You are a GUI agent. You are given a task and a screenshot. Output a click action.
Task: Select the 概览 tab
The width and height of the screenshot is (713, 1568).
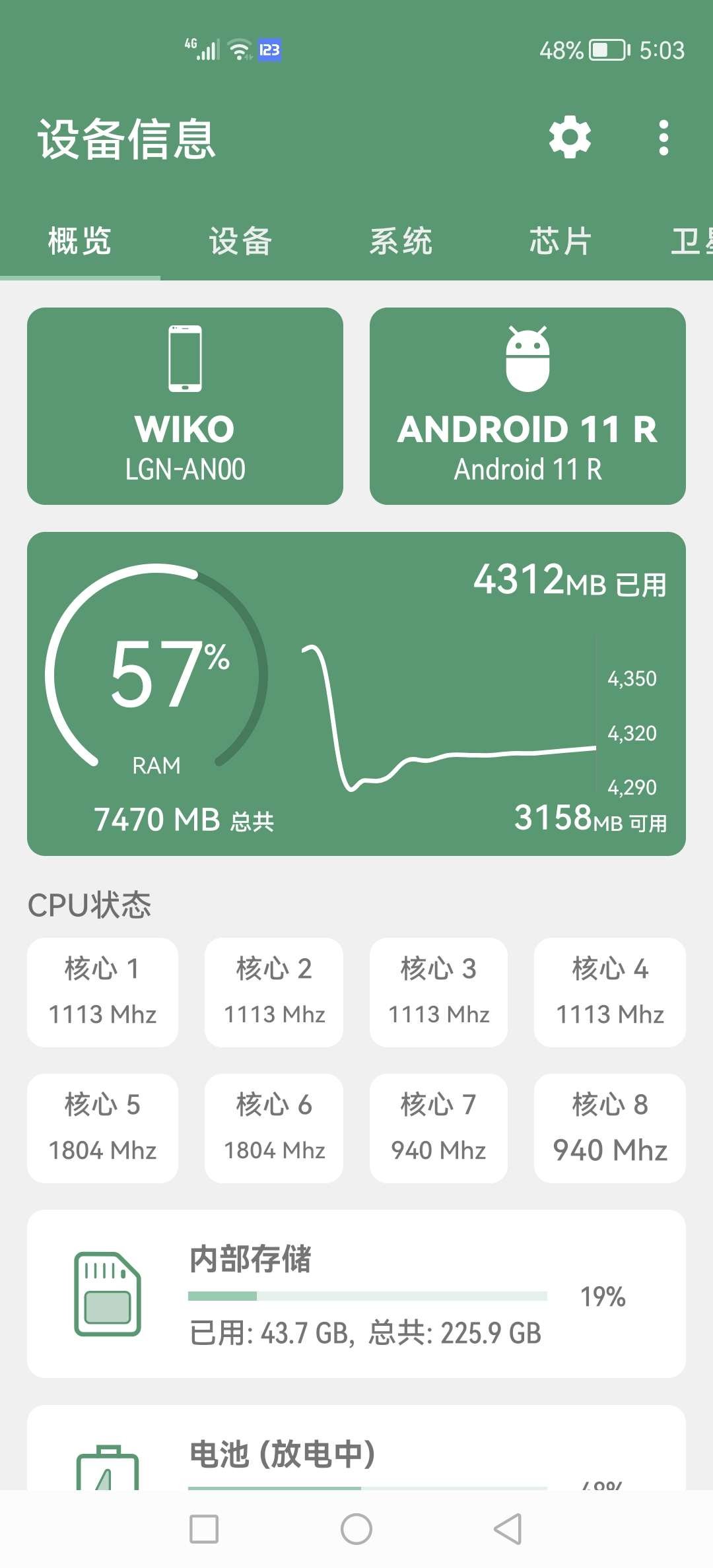[x=80, y=241]
